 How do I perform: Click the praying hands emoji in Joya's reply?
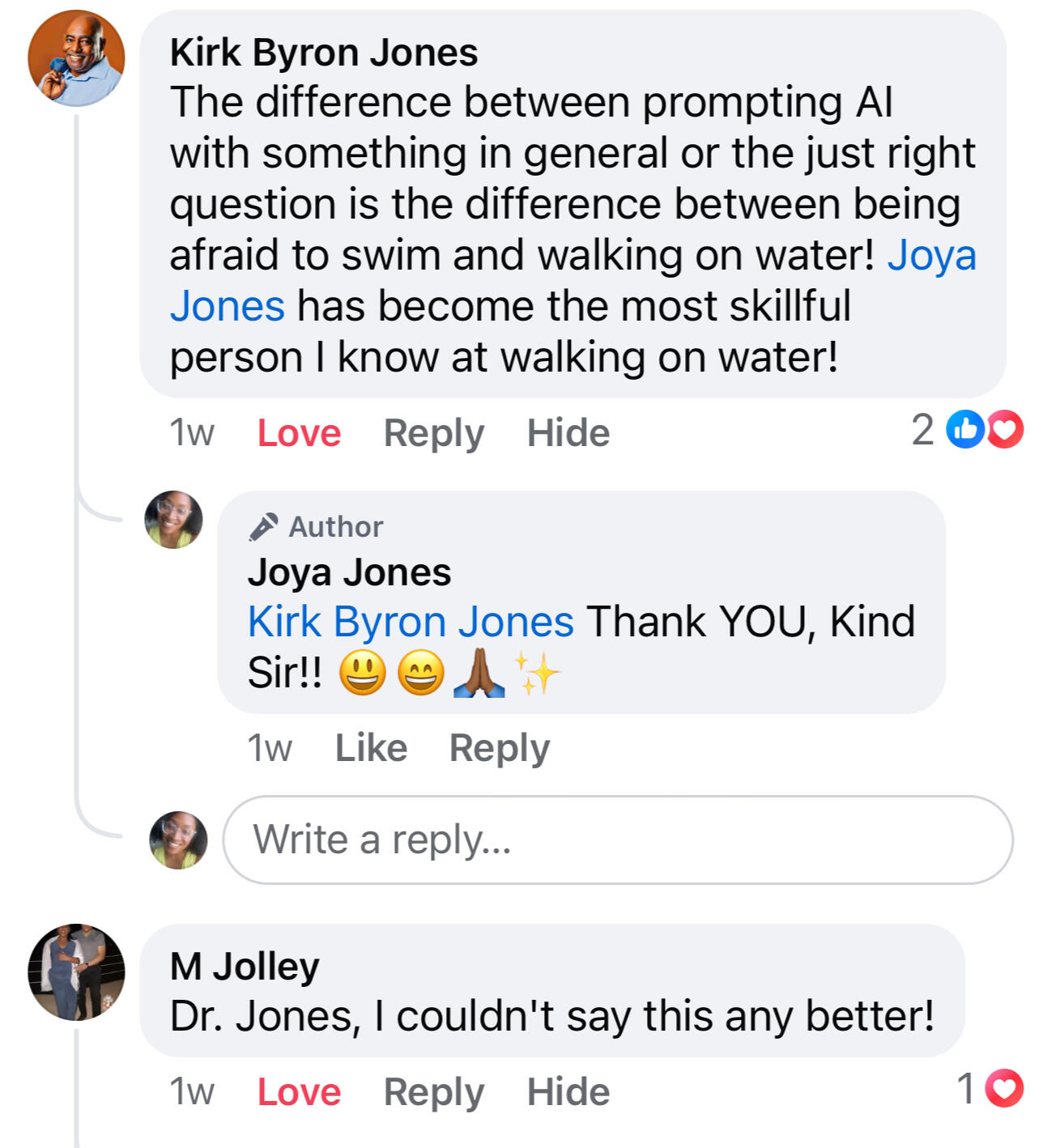point(482,672)
